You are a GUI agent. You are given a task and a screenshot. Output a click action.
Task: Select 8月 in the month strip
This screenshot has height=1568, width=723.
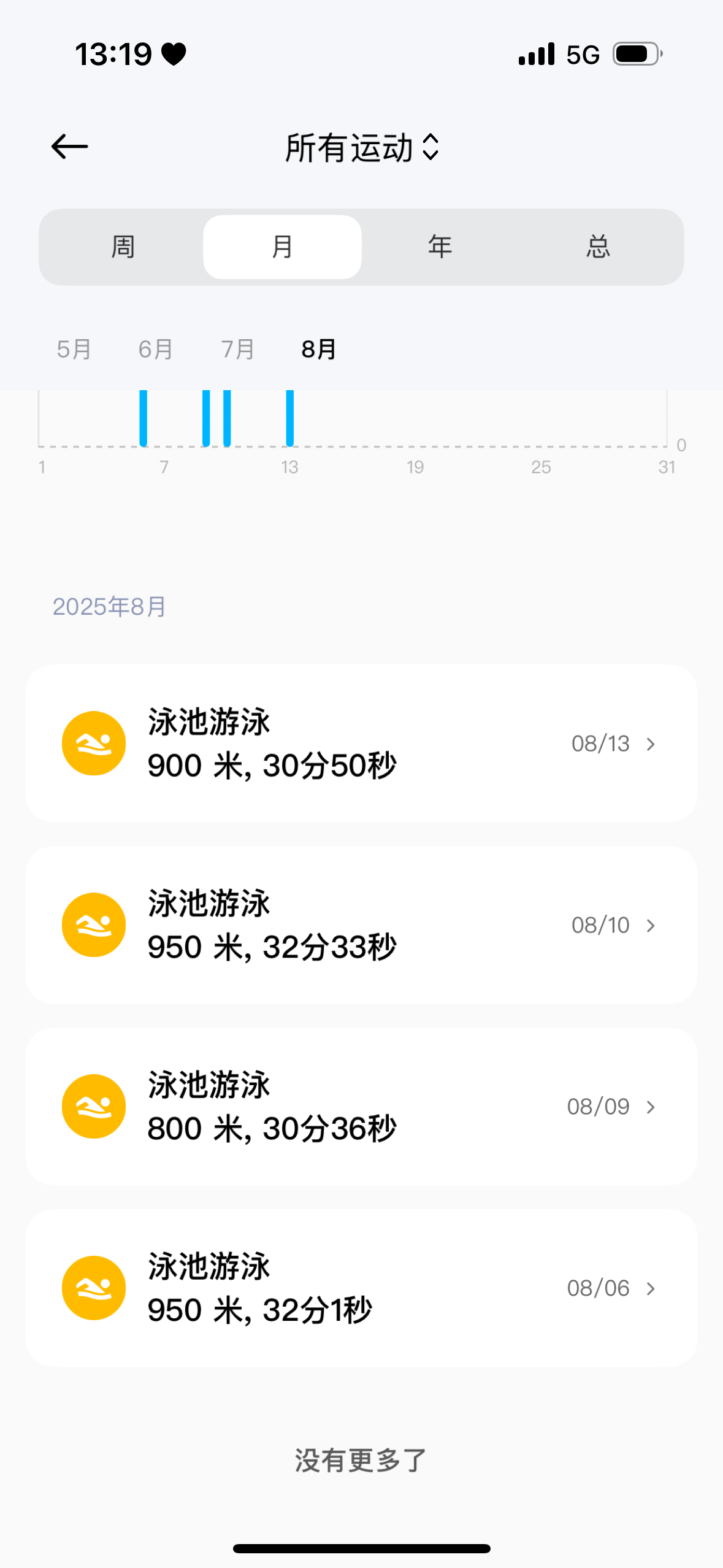tap(319, 349)
